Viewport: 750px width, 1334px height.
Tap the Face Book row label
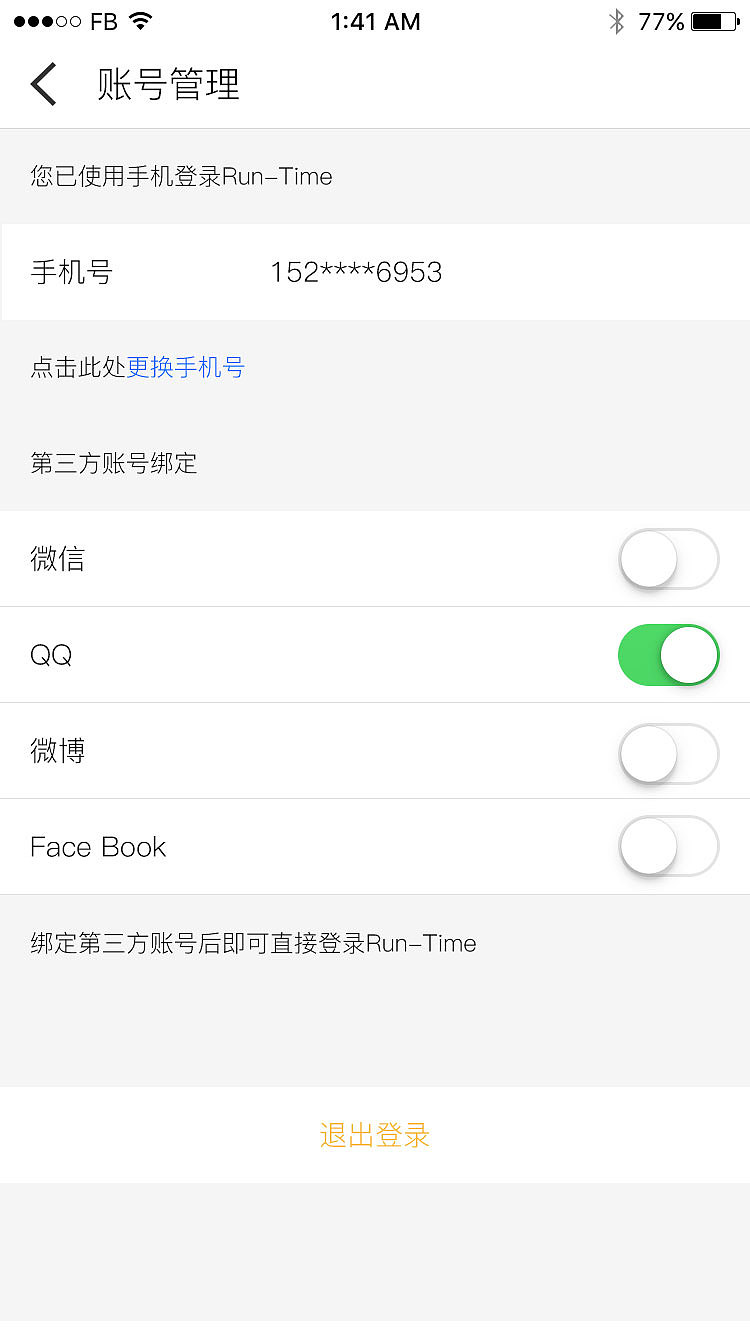98,846
